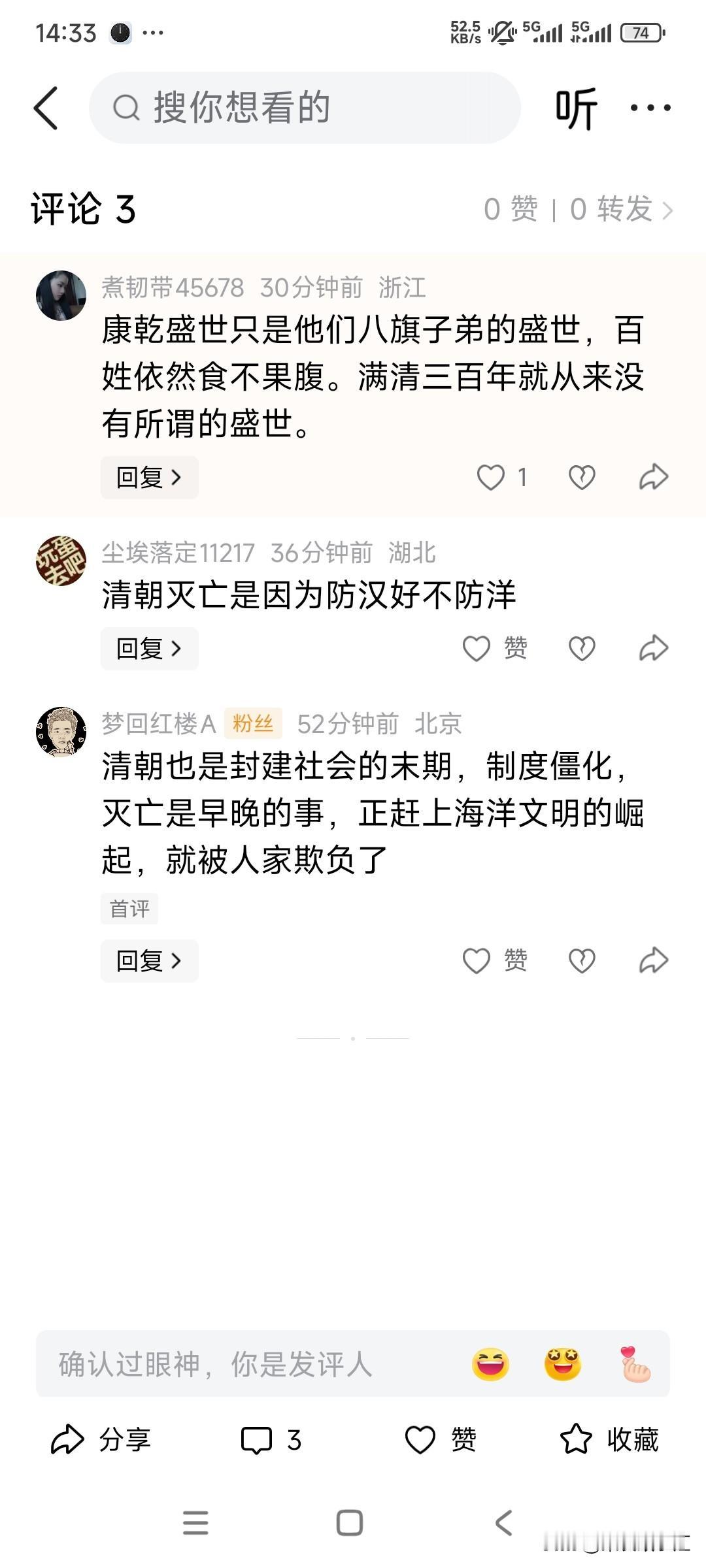Viewport: 706px width, 1568px height.
Task: Tap the back arrow at top left
Action: (x=46, y=106)
